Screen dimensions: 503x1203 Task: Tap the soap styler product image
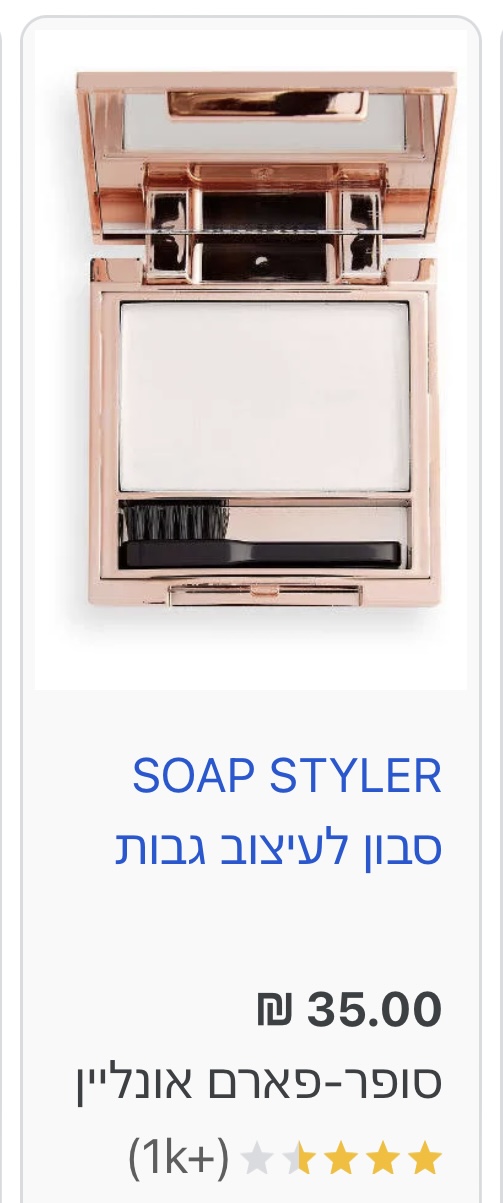pyautogui.click(x=251, y=360)
